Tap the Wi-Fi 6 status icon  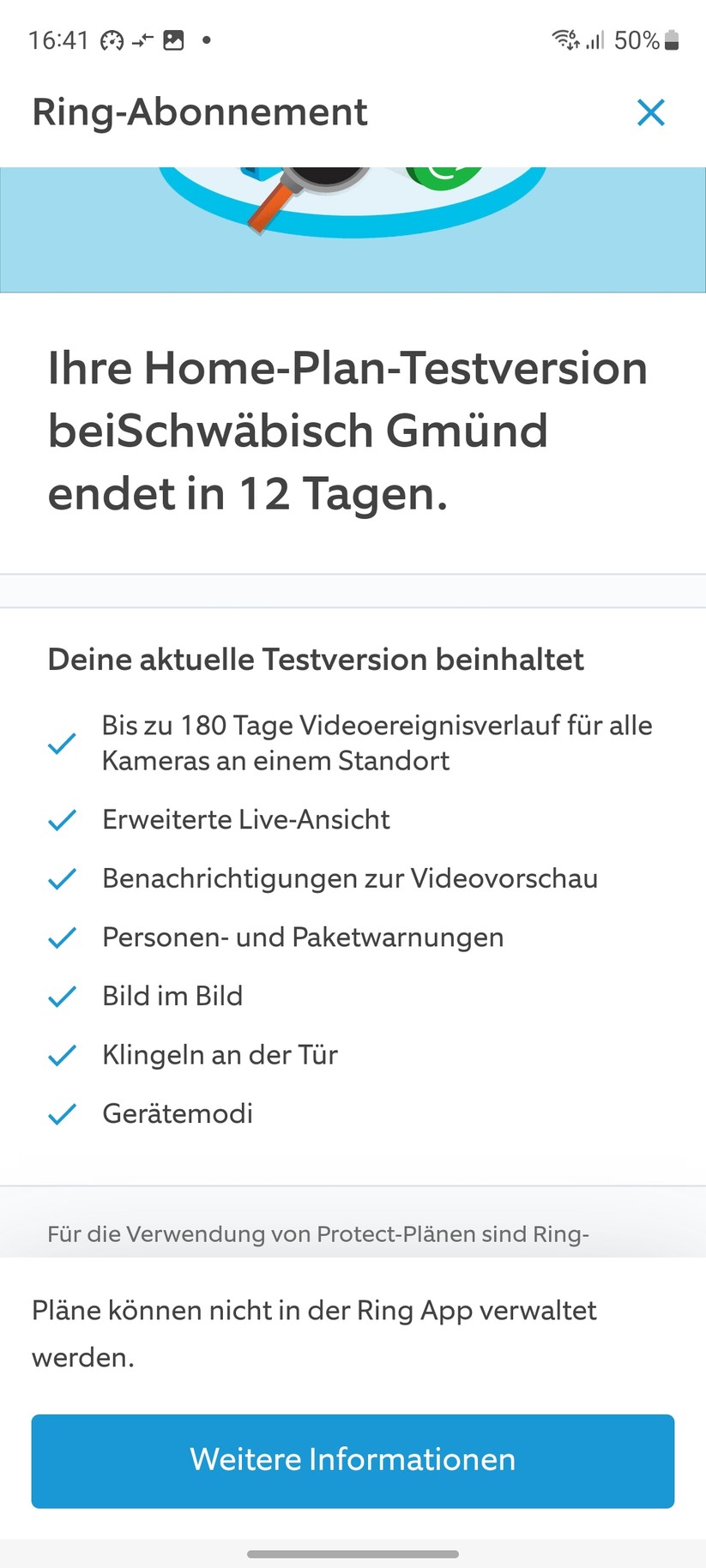coord(562,39)
